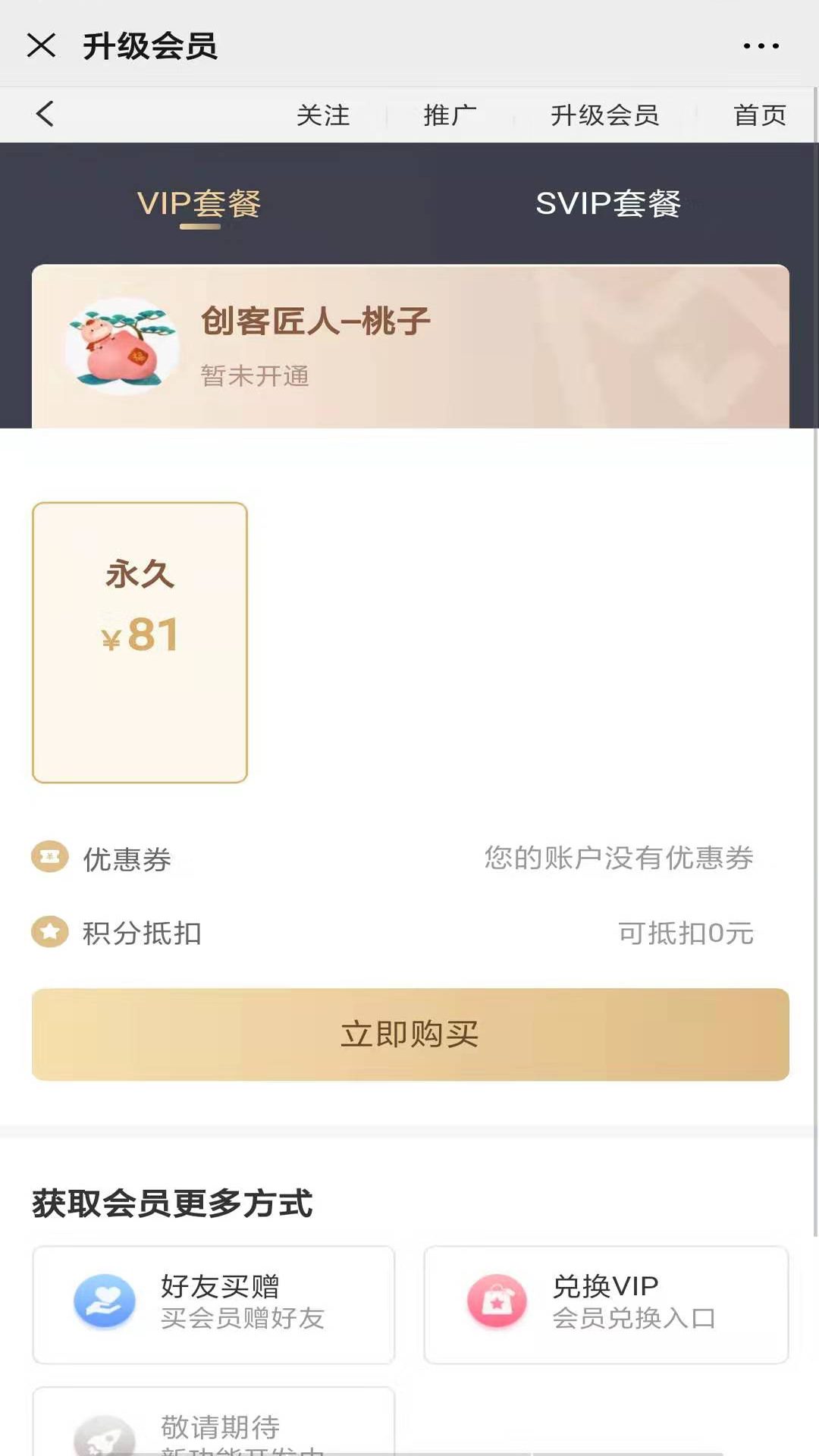
Task: Open the 优惠券 row
Action: [409, 858]
